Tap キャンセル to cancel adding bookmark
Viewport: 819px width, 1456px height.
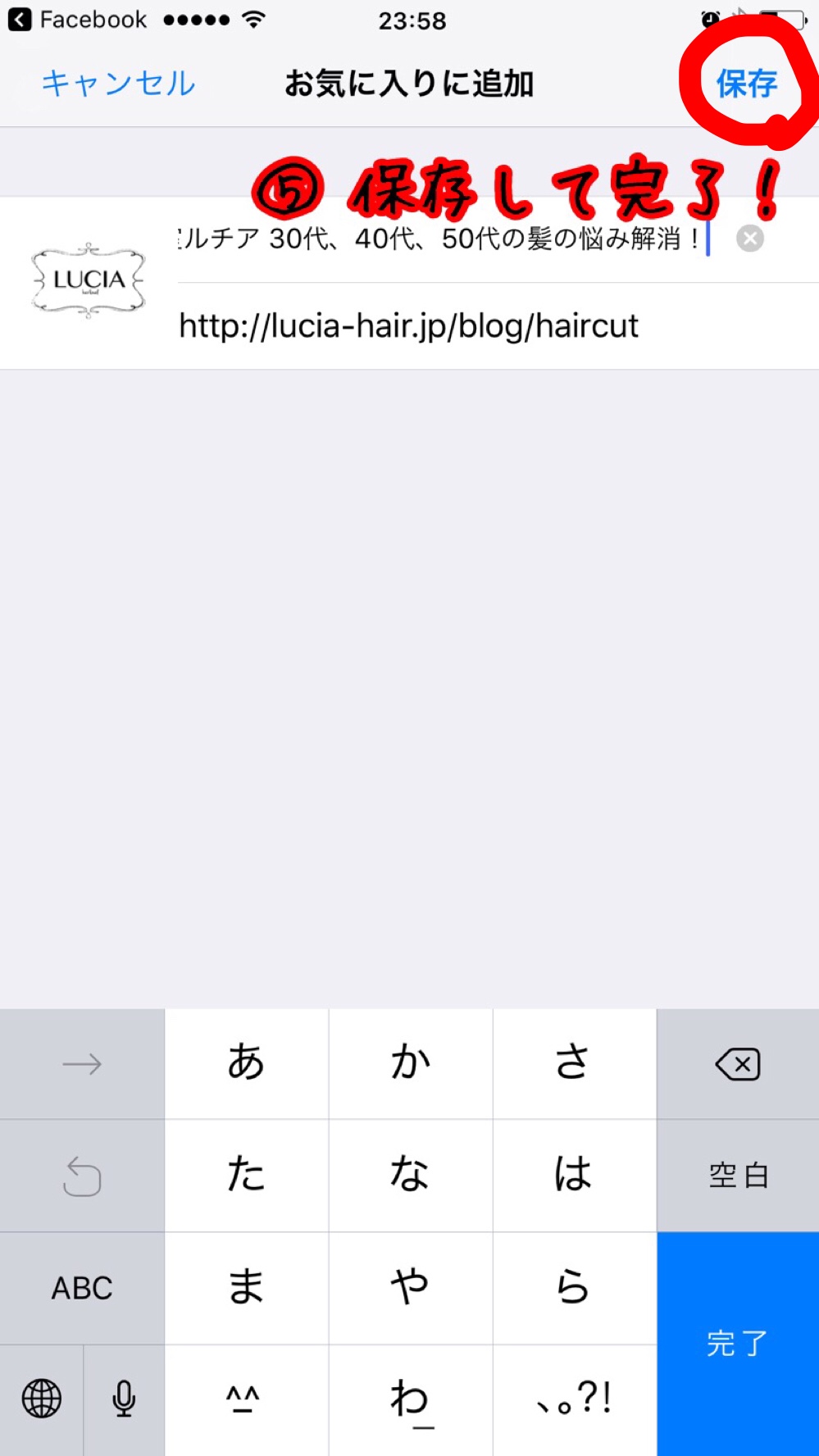point(118,84)
